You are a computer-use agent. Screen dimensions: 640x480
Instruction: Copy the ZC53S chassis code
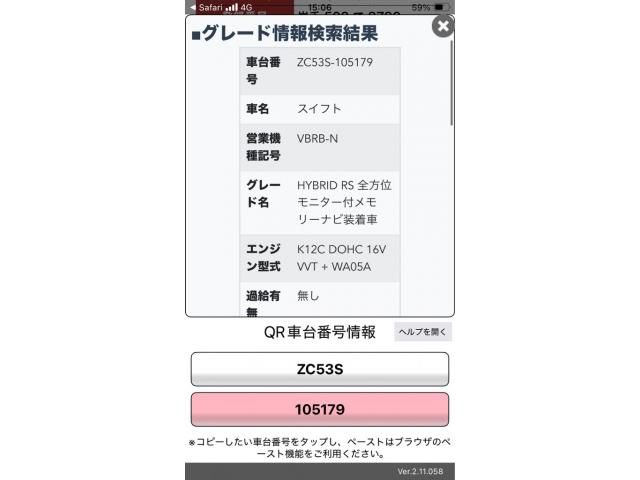pos(320,369)
